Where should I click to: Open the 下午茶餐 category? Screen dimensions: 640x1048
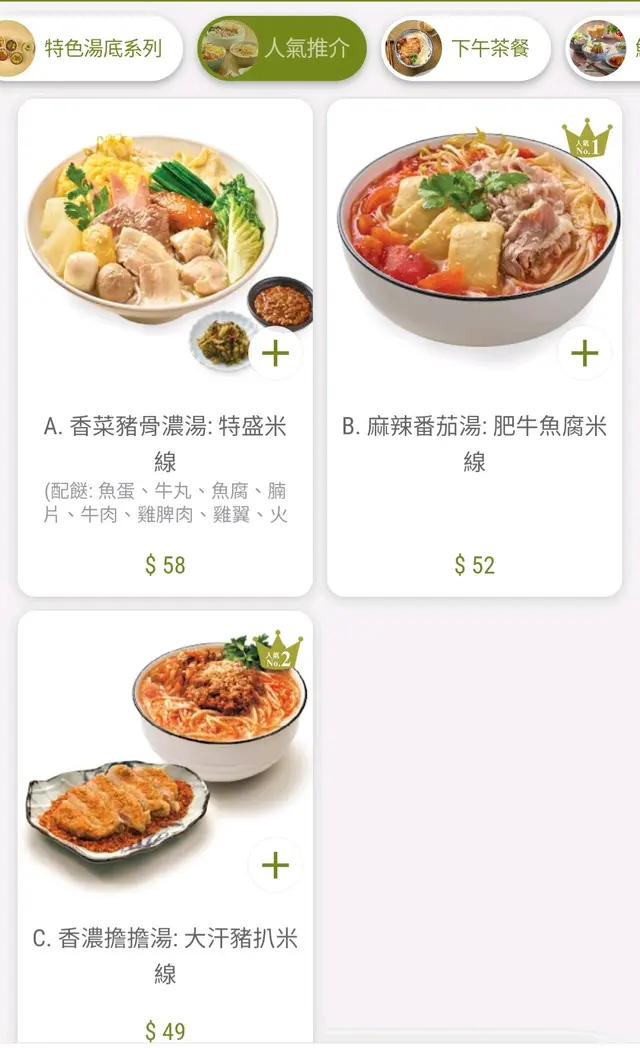click(466, 48)
